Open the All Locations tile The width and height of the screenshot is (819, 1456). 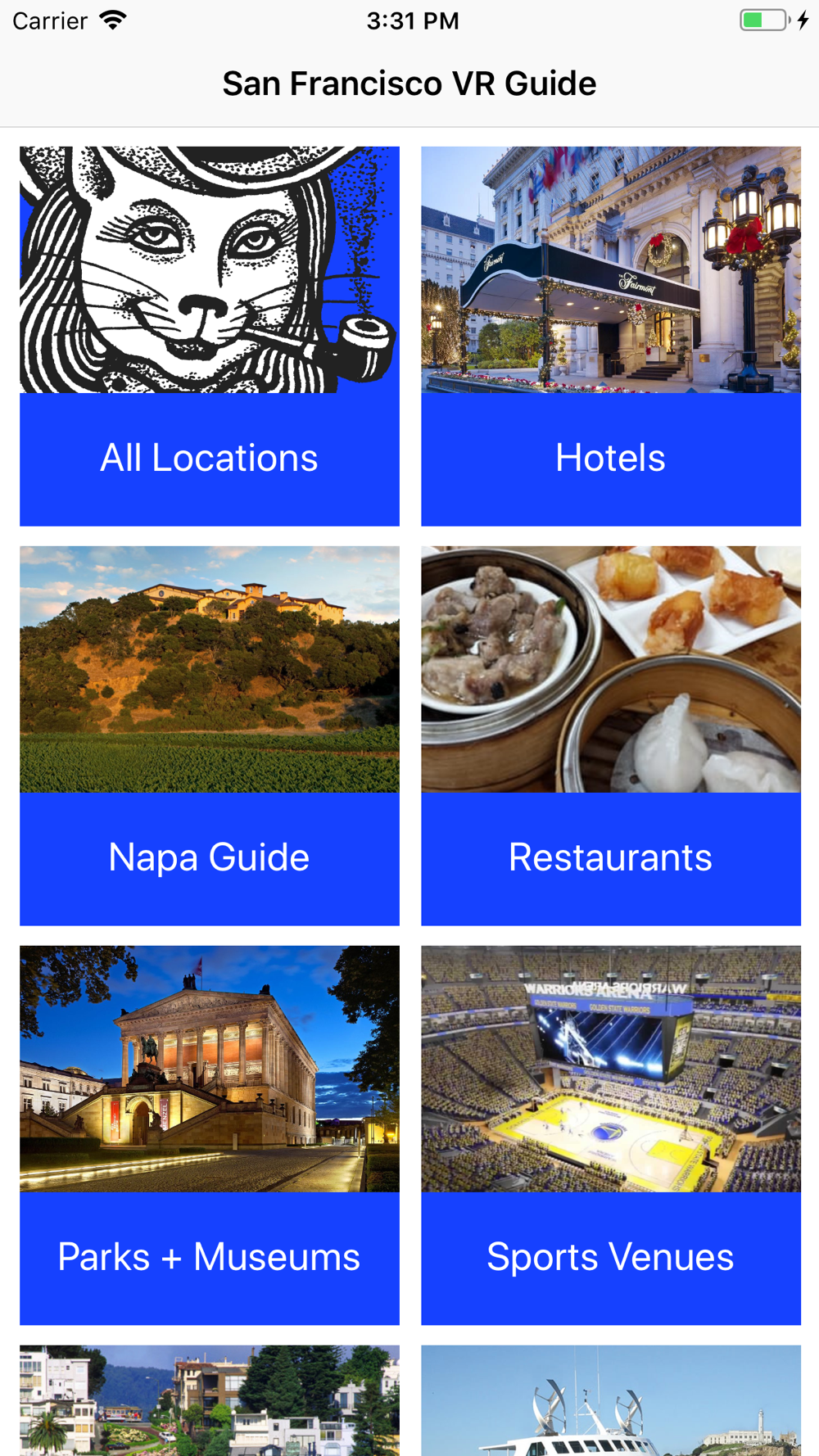point(210,336)
